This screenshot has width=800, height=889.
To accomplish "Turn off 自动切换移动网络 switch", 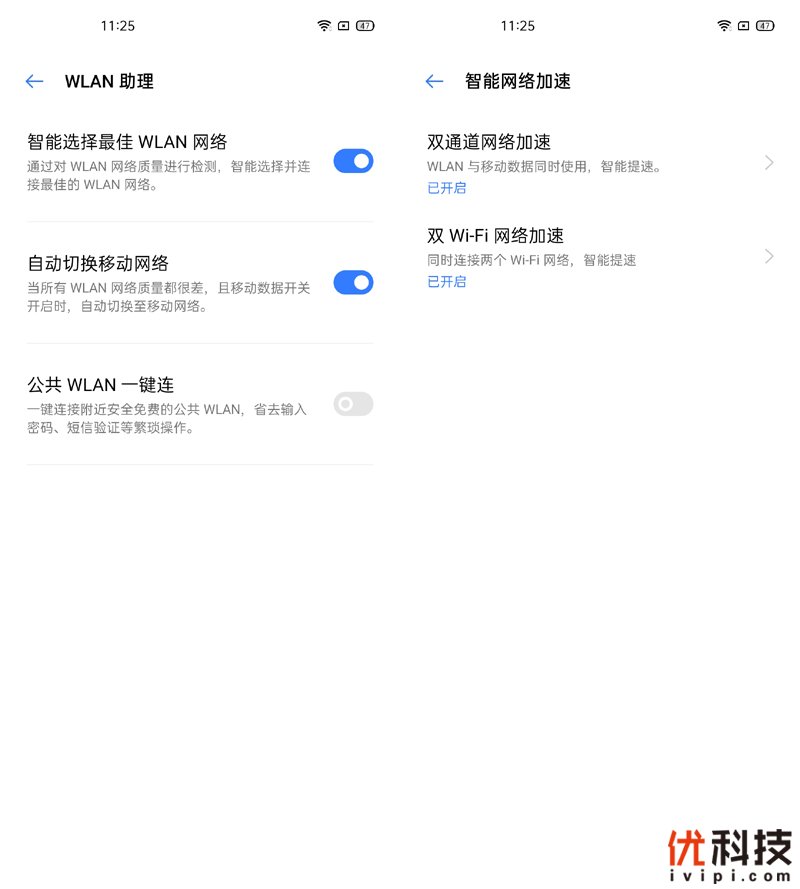I will [352, 282].
